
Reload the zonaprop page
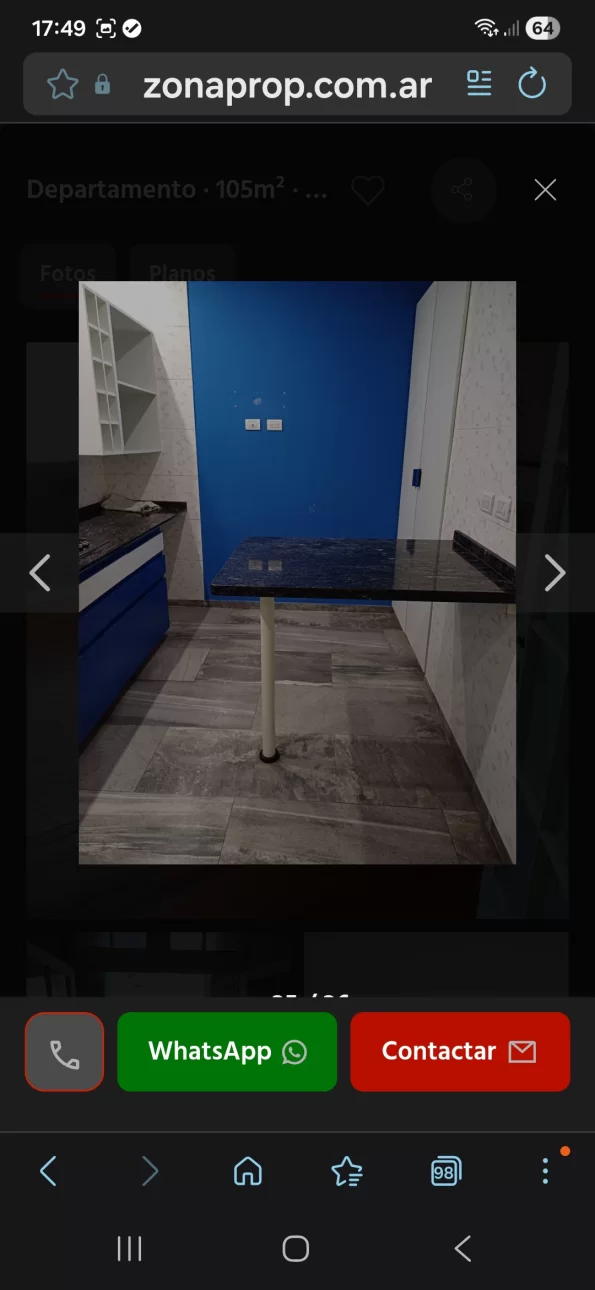pyautogui.click(x=532, y=84)
